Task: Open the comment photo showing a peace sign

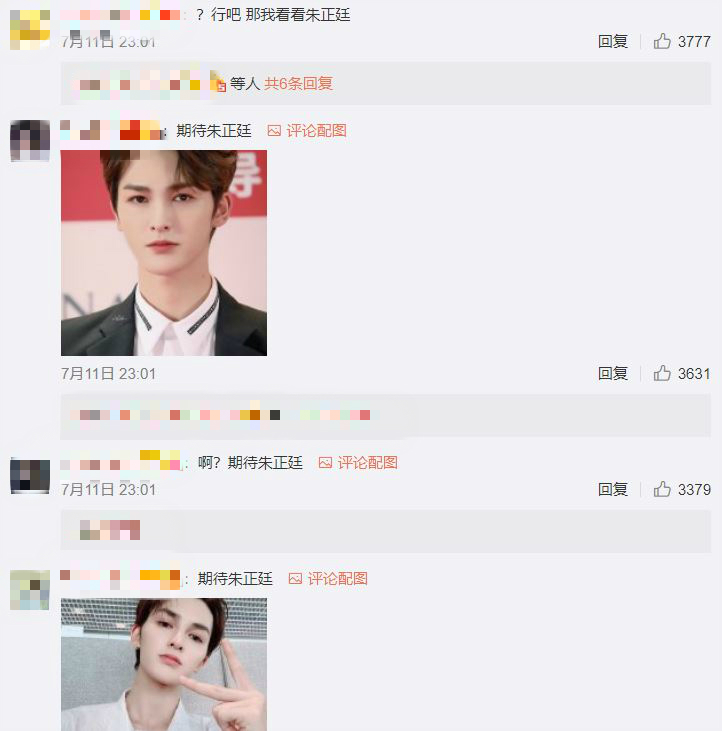Action: 164,664
